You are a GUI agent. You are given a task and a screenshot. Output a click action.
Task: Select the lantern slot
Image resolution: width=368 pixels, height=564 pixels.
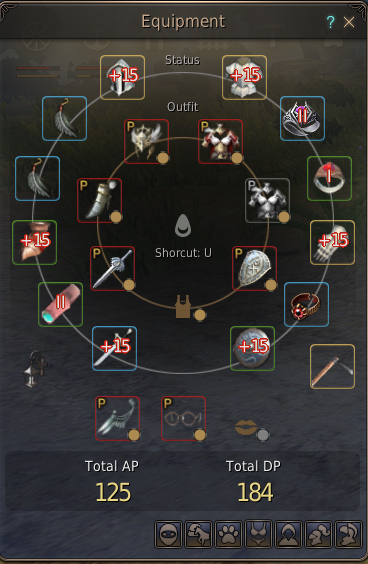(35, 368)
